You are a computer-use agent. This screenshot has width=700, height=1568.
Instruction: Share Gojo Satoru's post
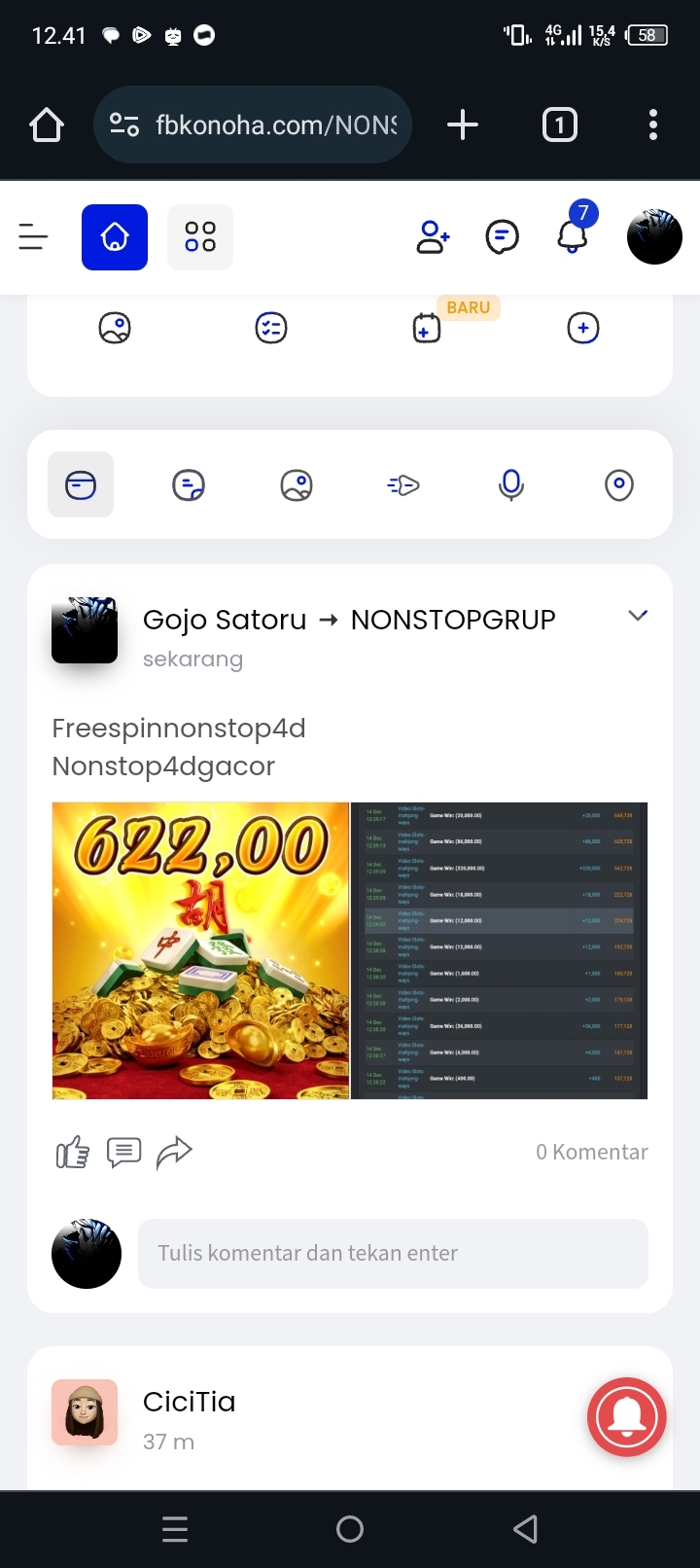[x=175, y=1153]
